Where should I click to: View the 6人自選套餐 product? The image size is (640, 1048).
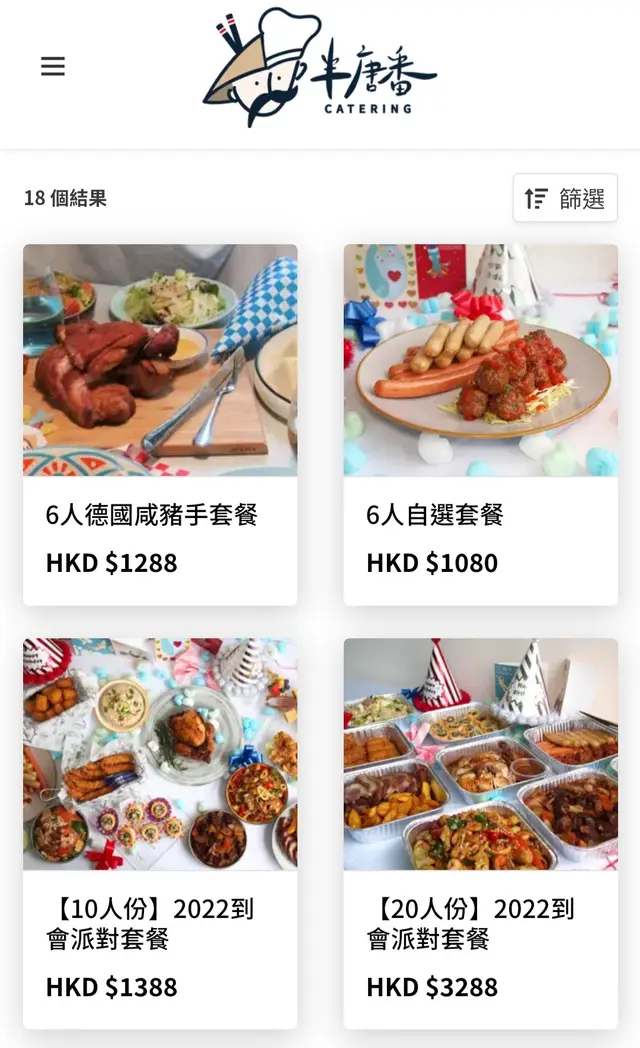pos(480,424)
